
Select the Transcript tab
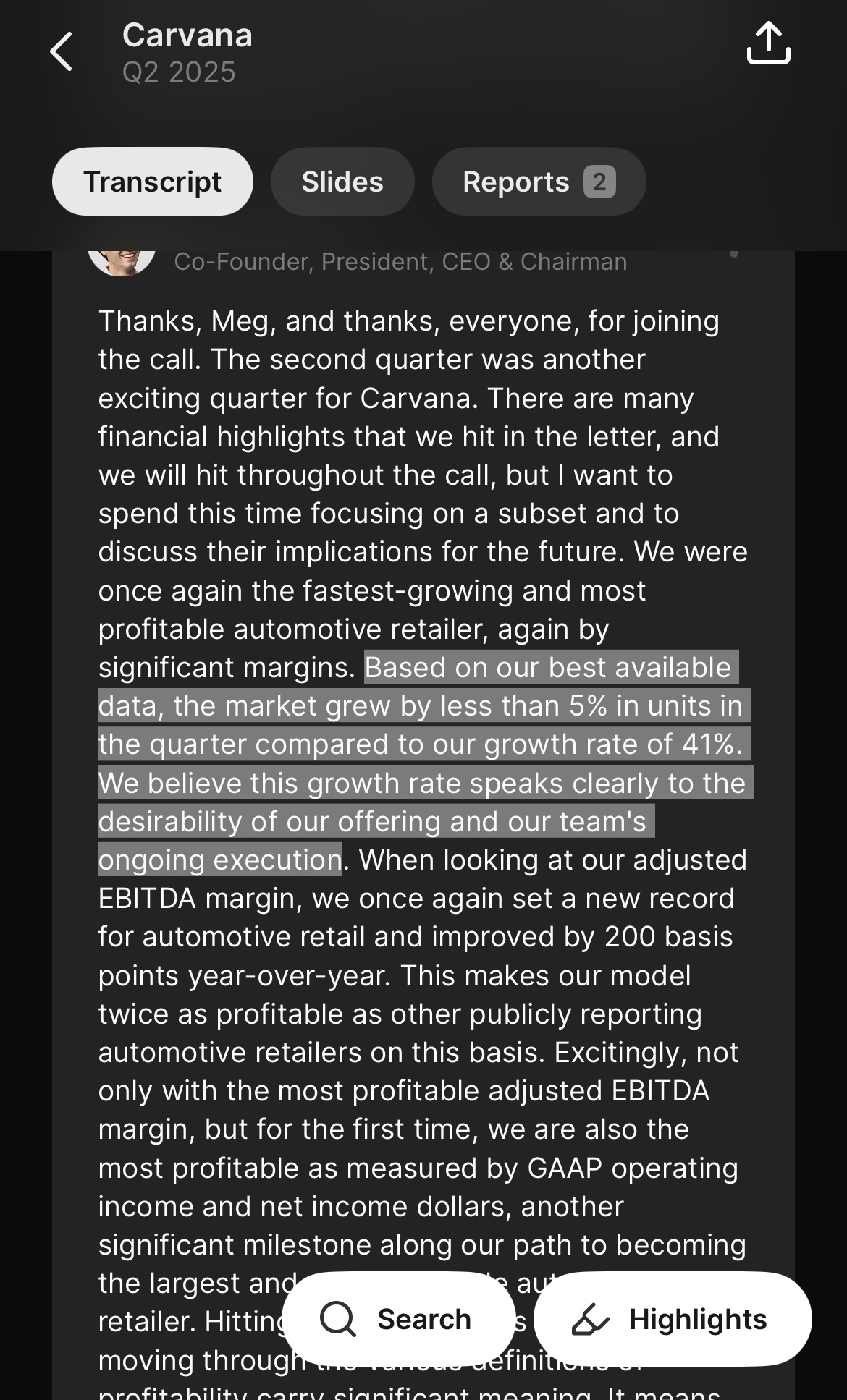(x=152, y=182)
